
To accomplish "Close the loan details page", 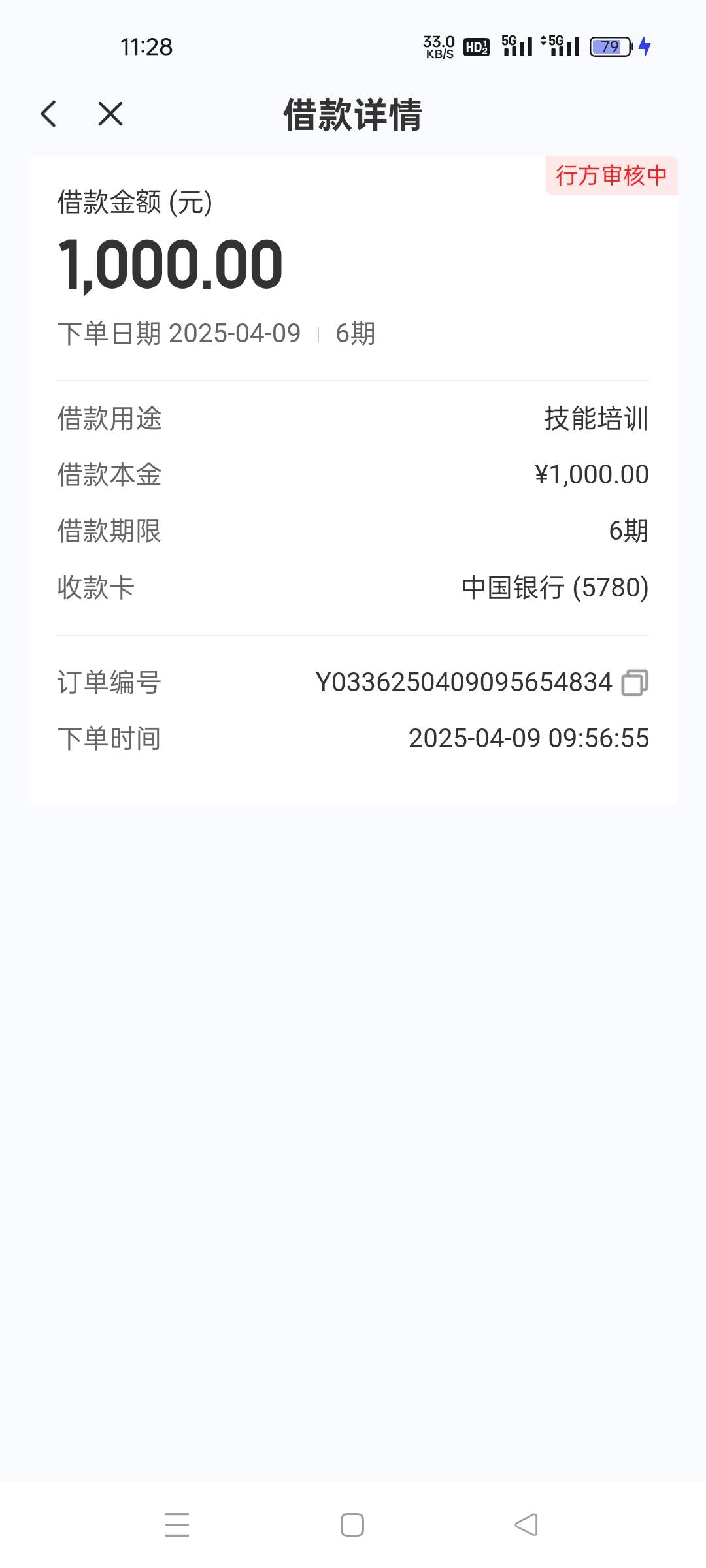I will (110, 114).
